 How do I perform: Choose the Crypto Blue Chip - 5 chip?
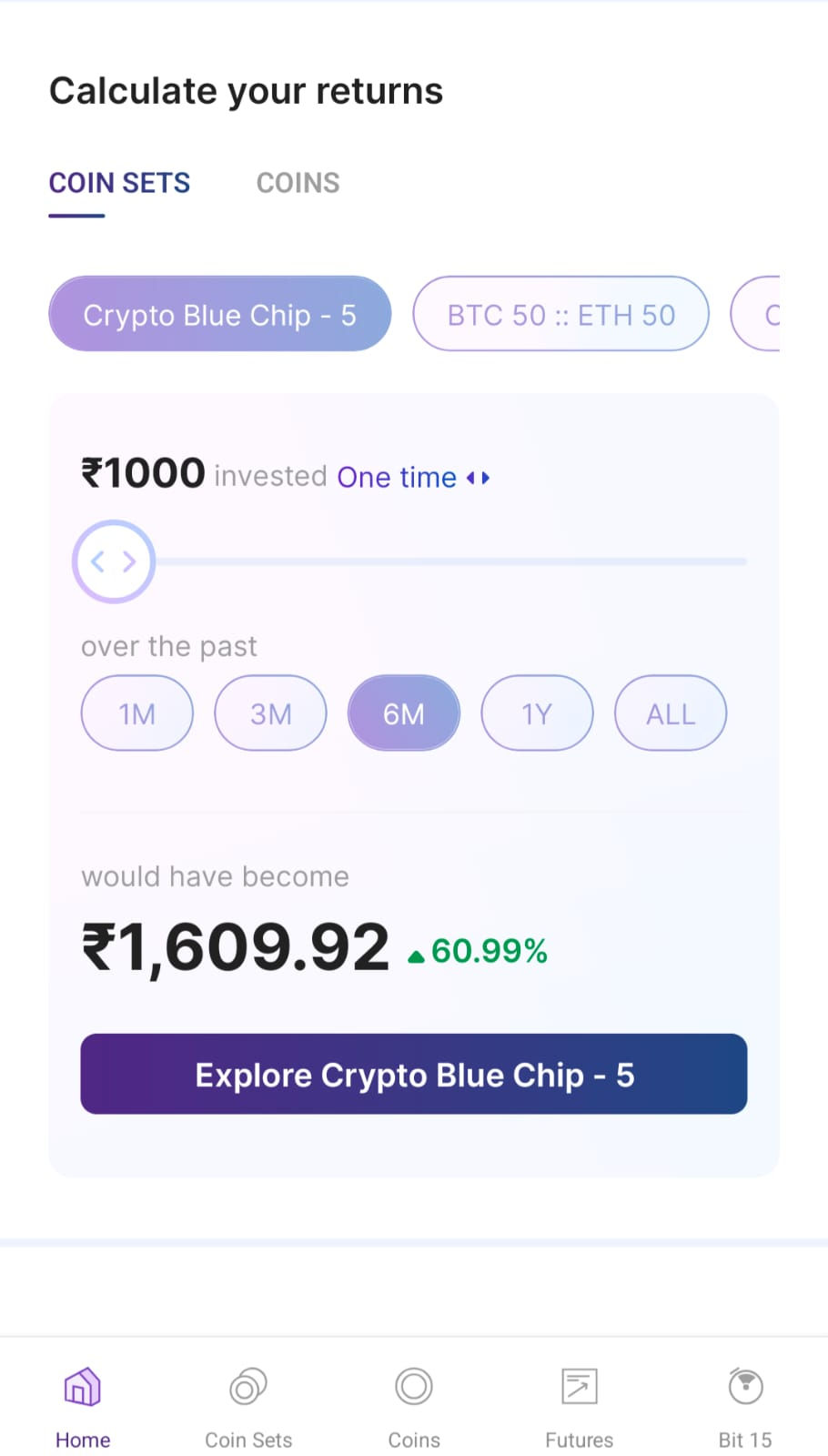coord(219,315)
